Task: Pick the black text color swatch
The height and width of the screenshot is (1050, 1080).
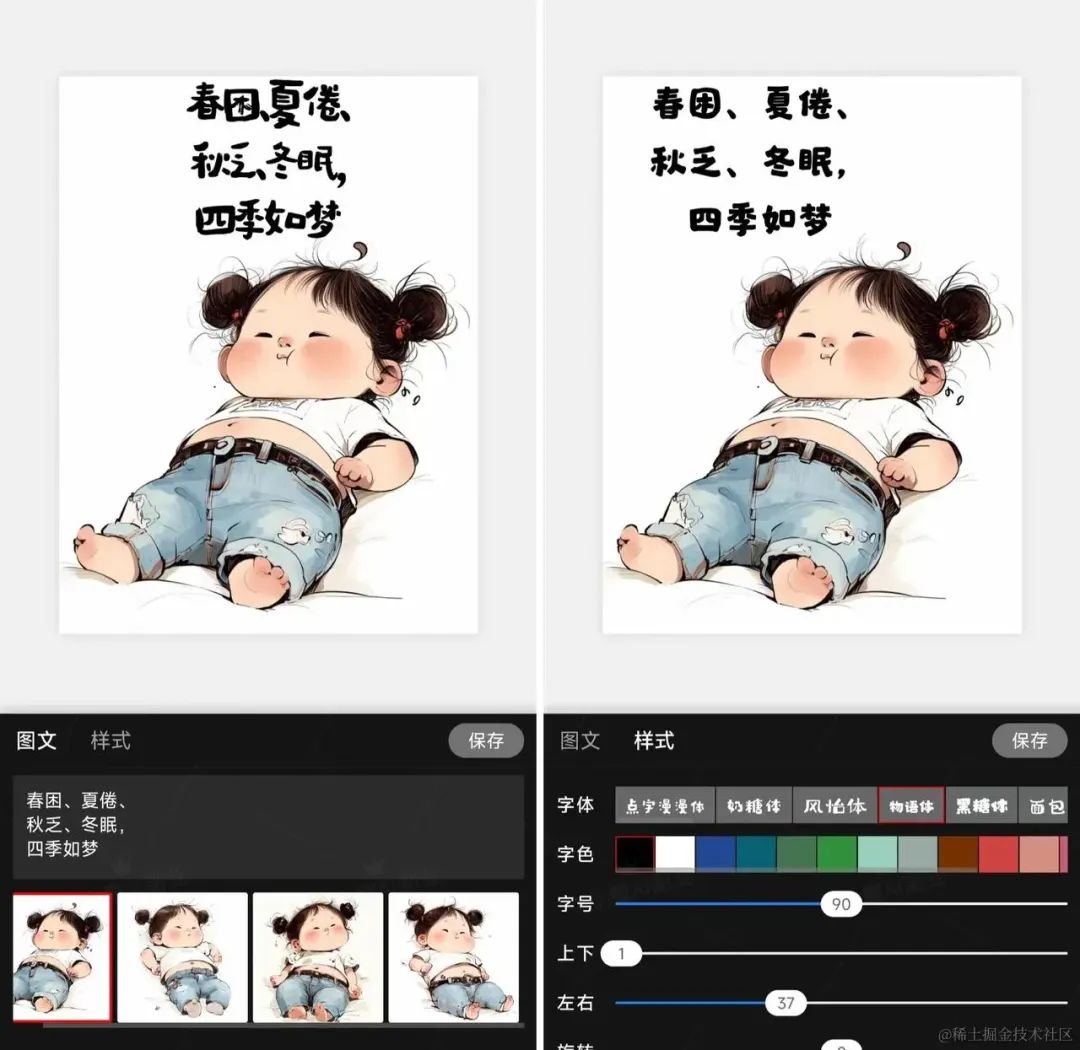Action: pos(635,854)
